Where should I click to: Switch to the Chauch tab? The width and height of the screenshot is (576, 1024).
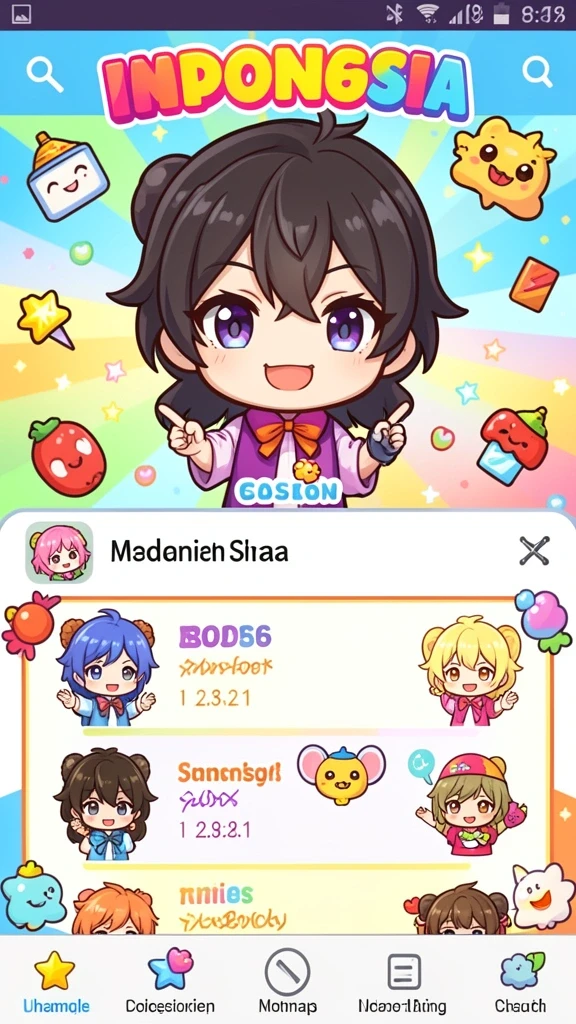(x=520, y=980)
